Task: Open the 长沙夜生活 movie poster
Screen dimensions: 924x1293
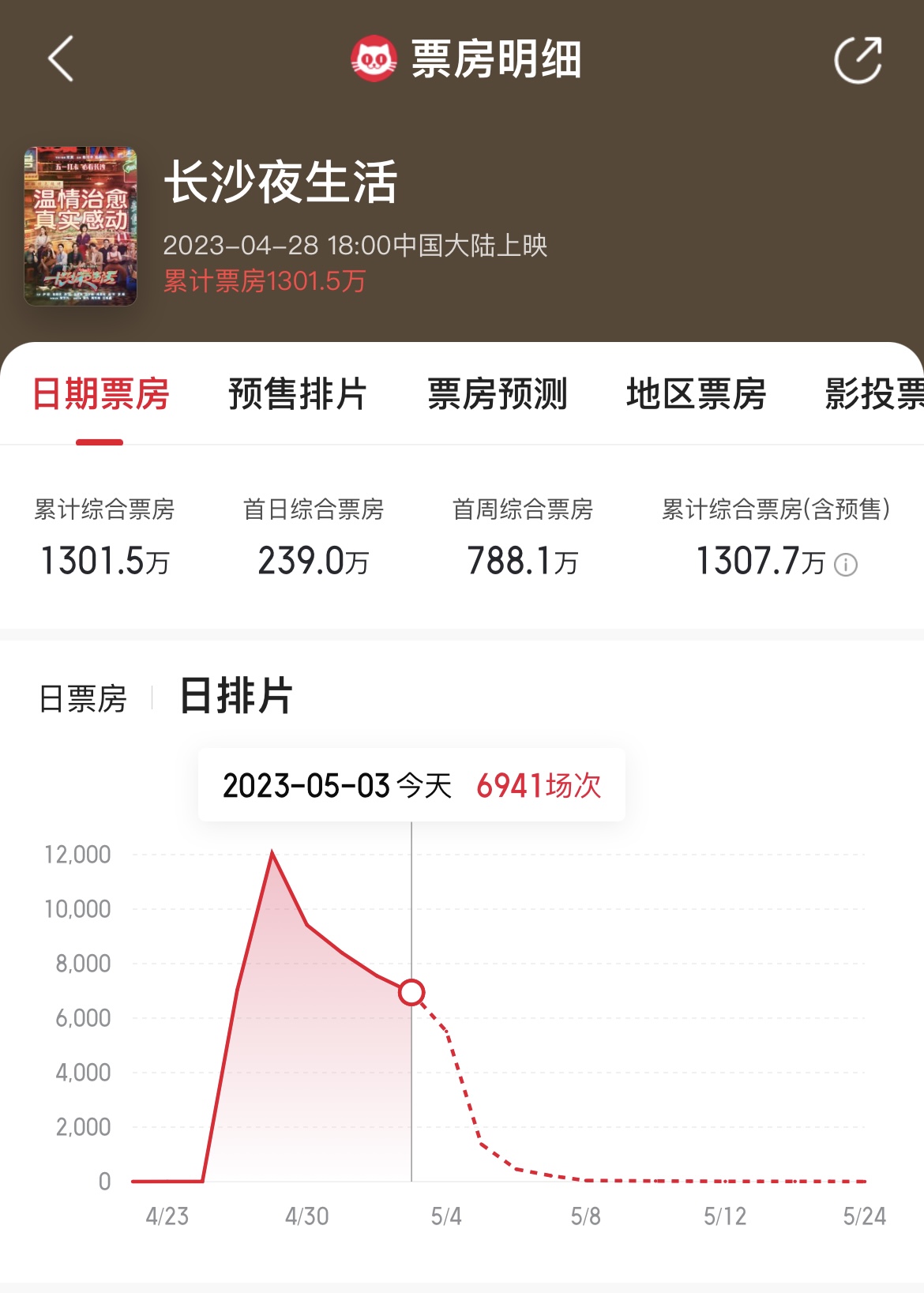Action: pyautogui.click(x=81, y=226)
